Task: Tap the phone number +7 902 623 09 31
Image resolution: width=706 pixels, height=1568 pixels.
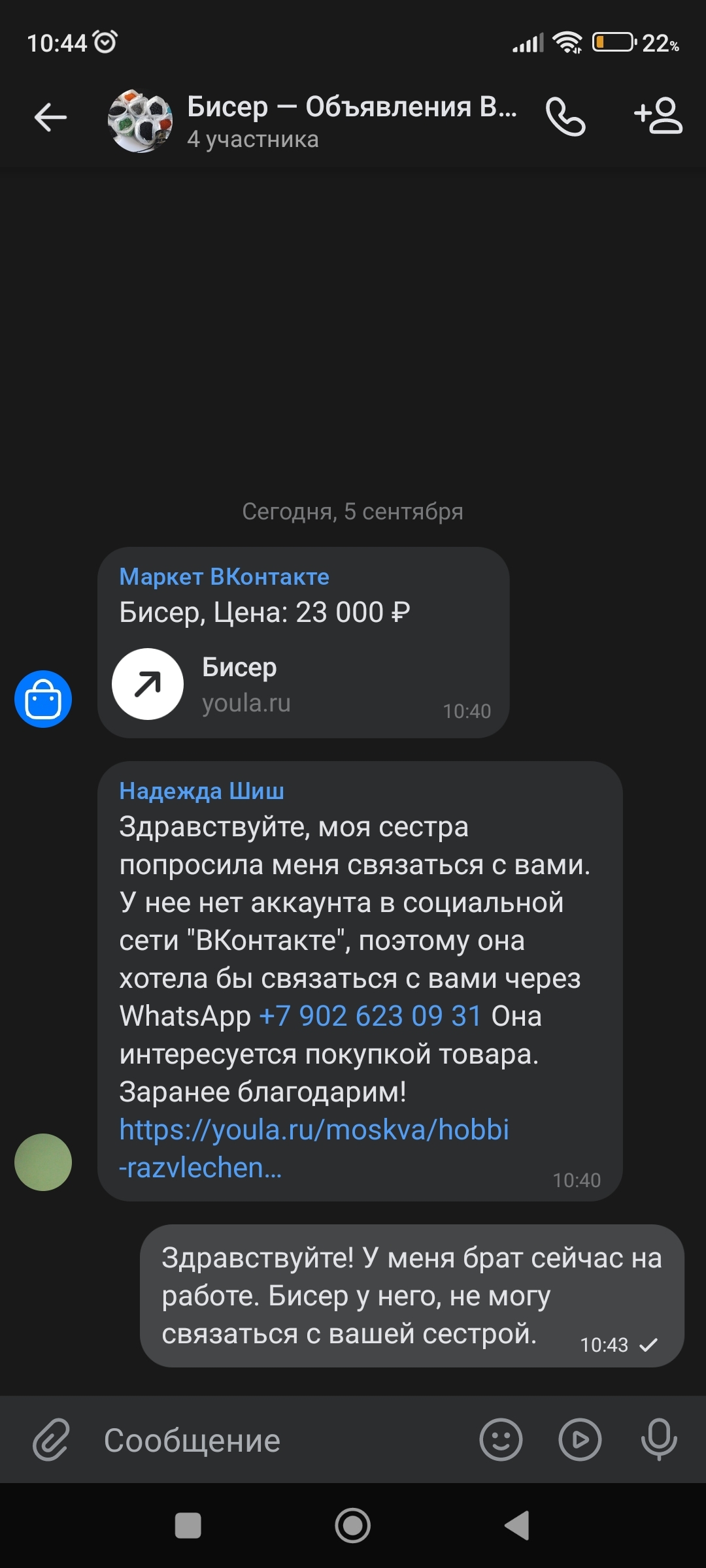Action: pos(371,1017)
